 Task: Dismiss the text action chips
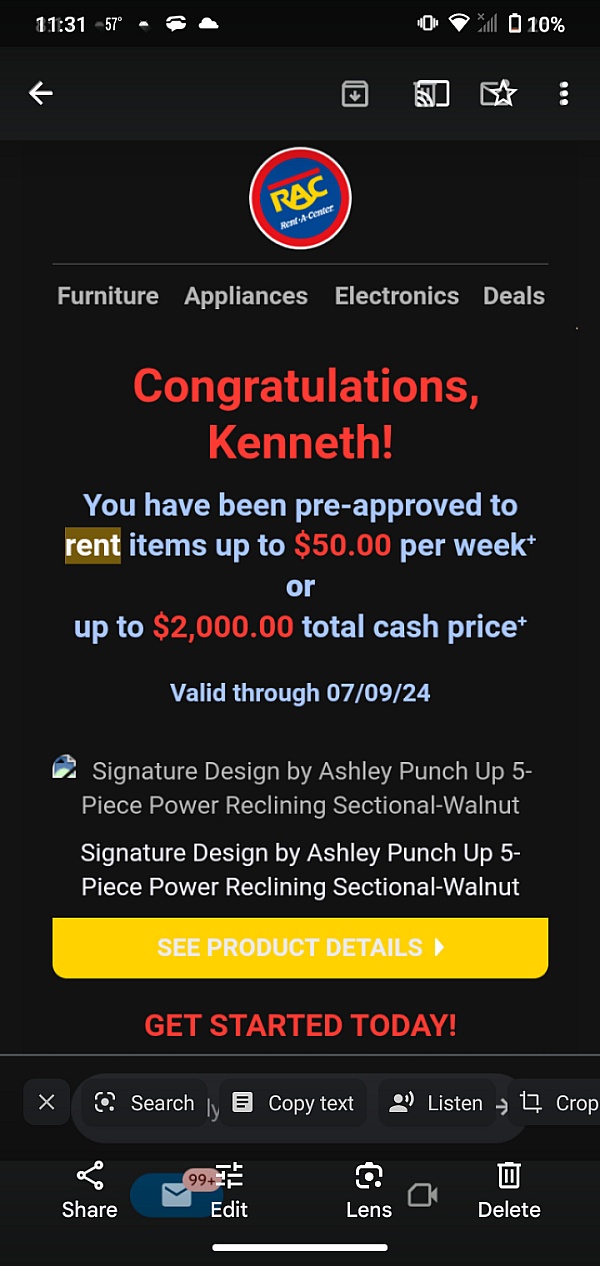[x=46, y=1103]
